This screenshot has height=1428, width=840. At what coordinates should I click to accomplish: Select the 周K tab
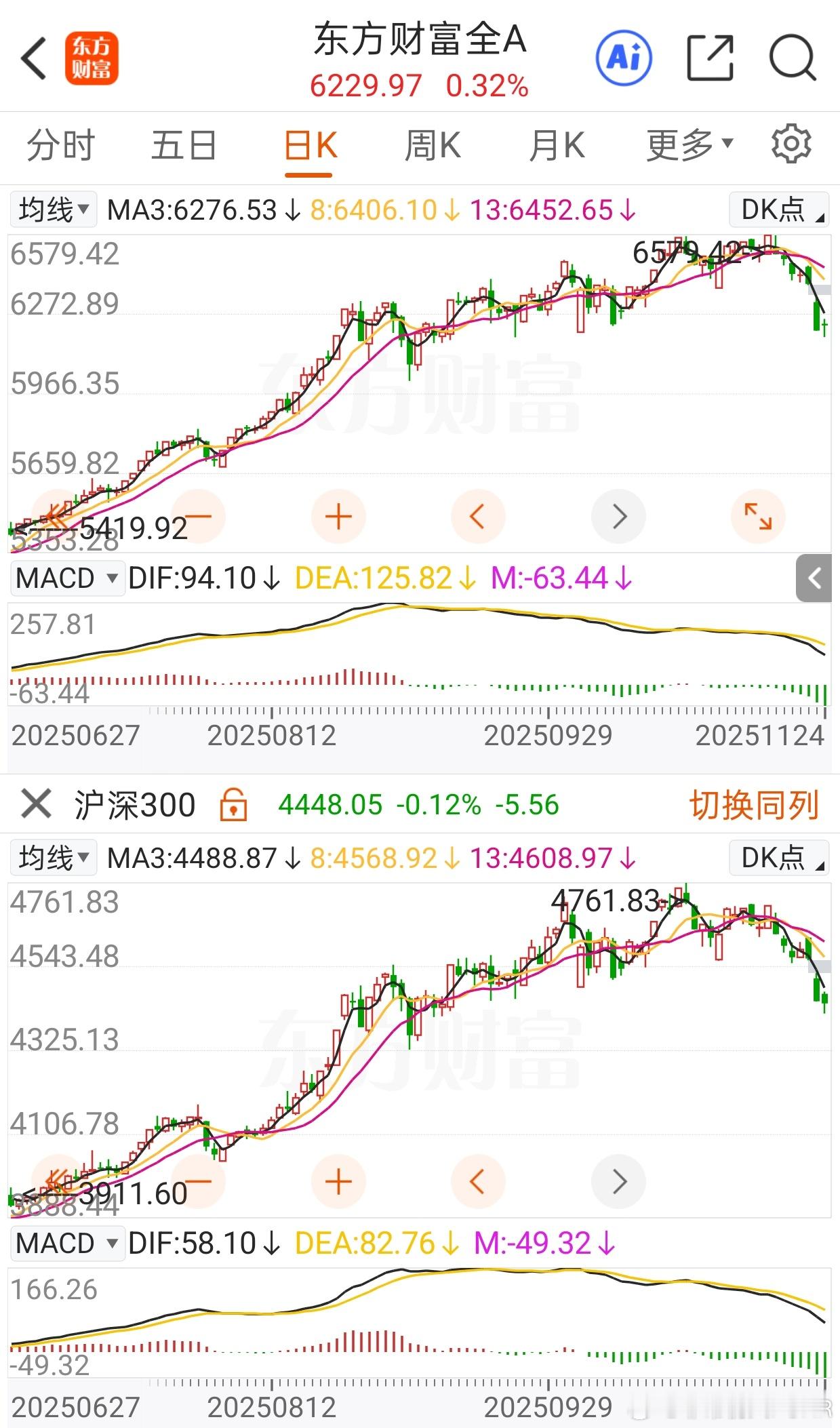coord(433,145)
